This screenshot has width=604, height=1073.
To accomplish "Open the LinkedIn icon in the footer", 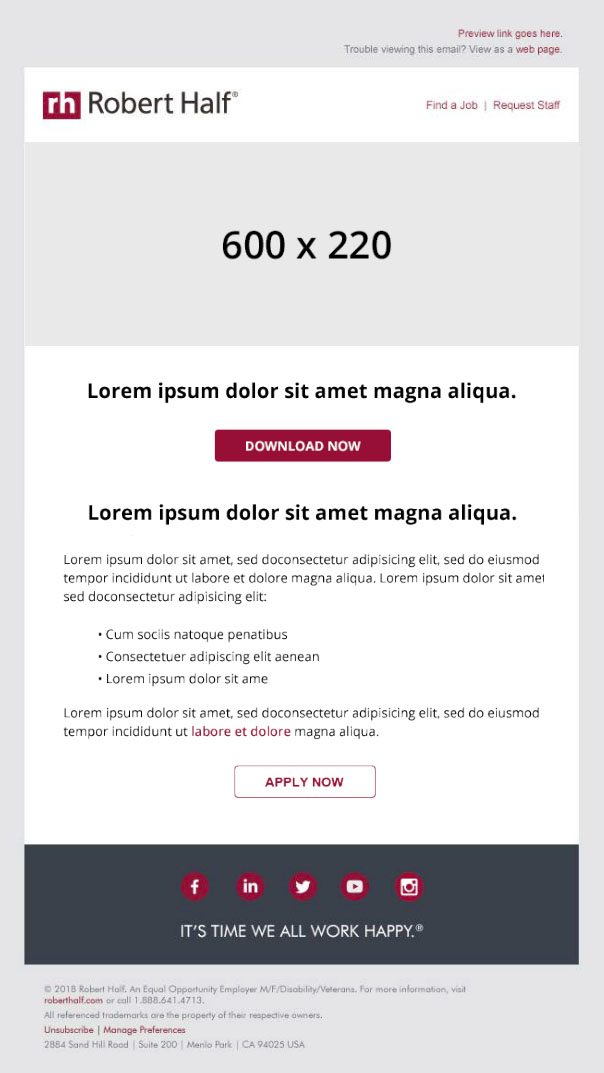I will [x=250, y=887].
